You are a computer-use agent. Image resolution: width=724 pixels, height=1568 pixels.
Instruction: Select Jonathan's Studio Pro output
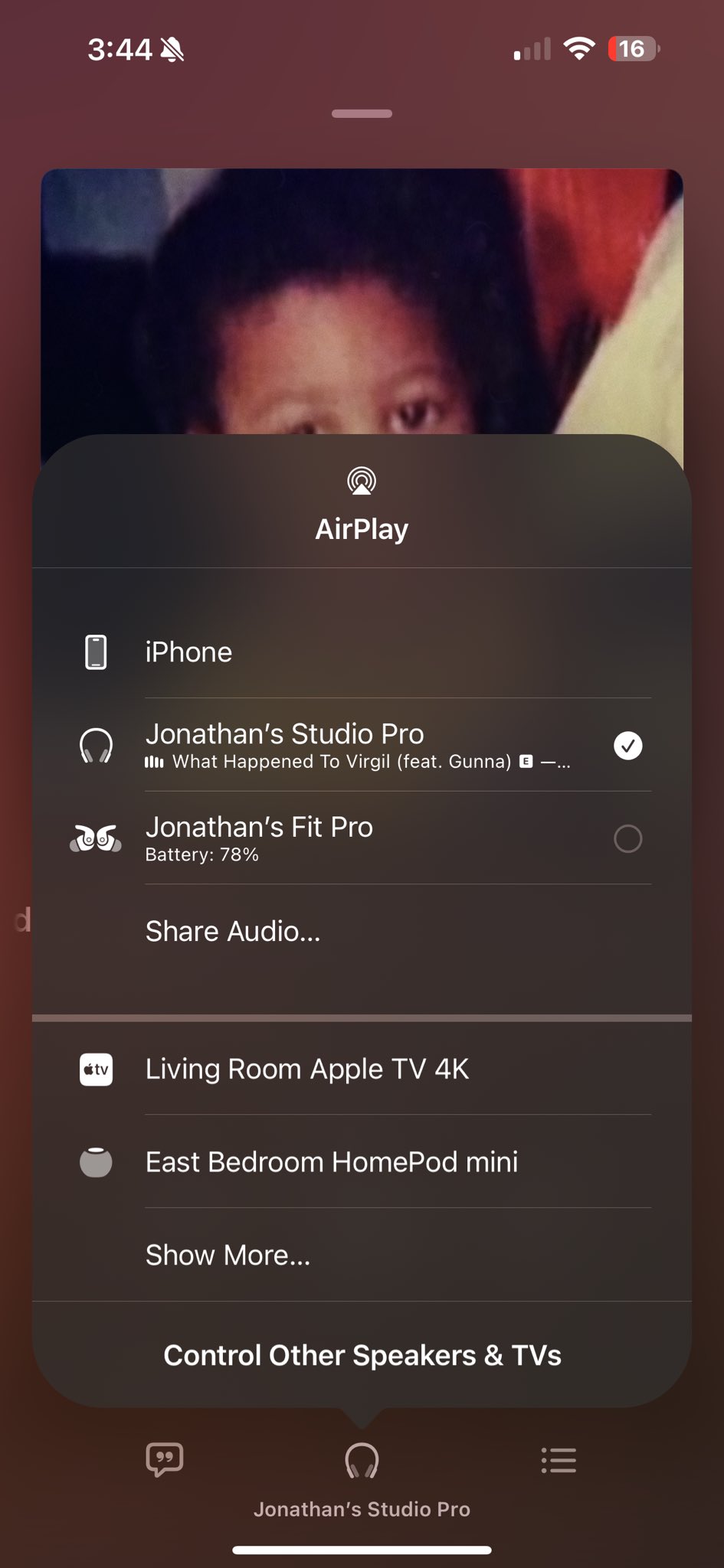point(360,745)
